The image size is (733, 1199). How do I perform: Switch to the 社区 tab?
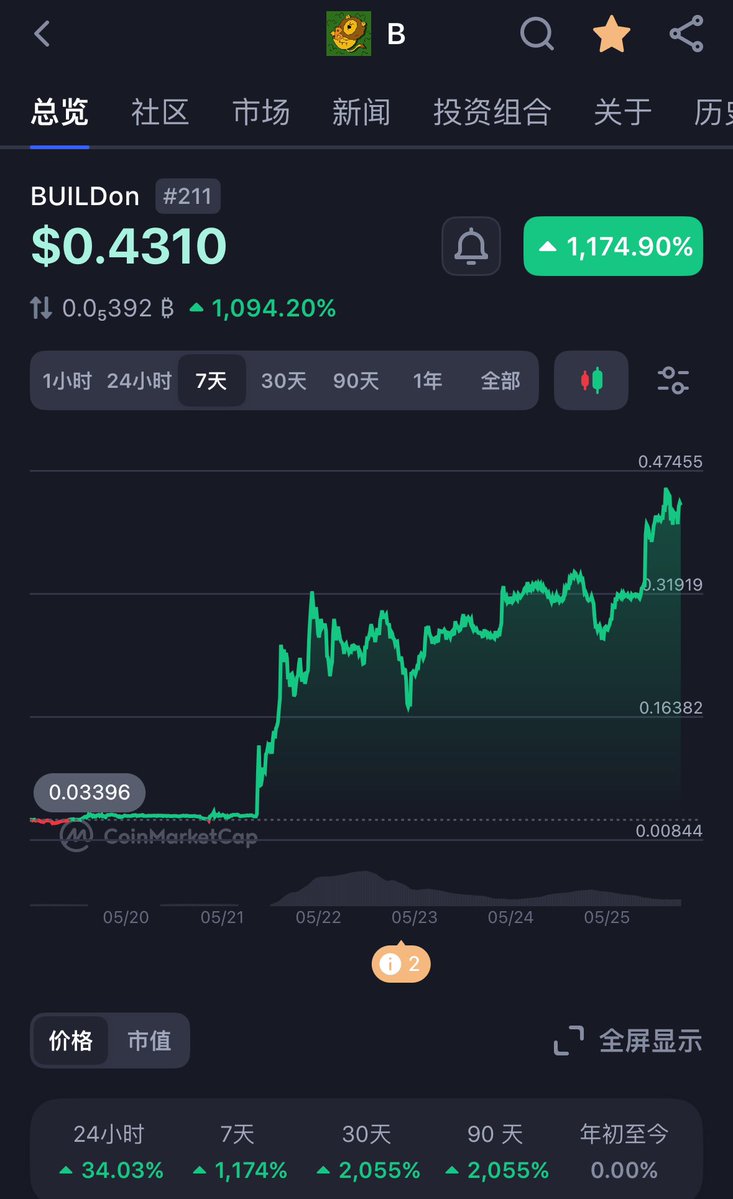(160, 112)
